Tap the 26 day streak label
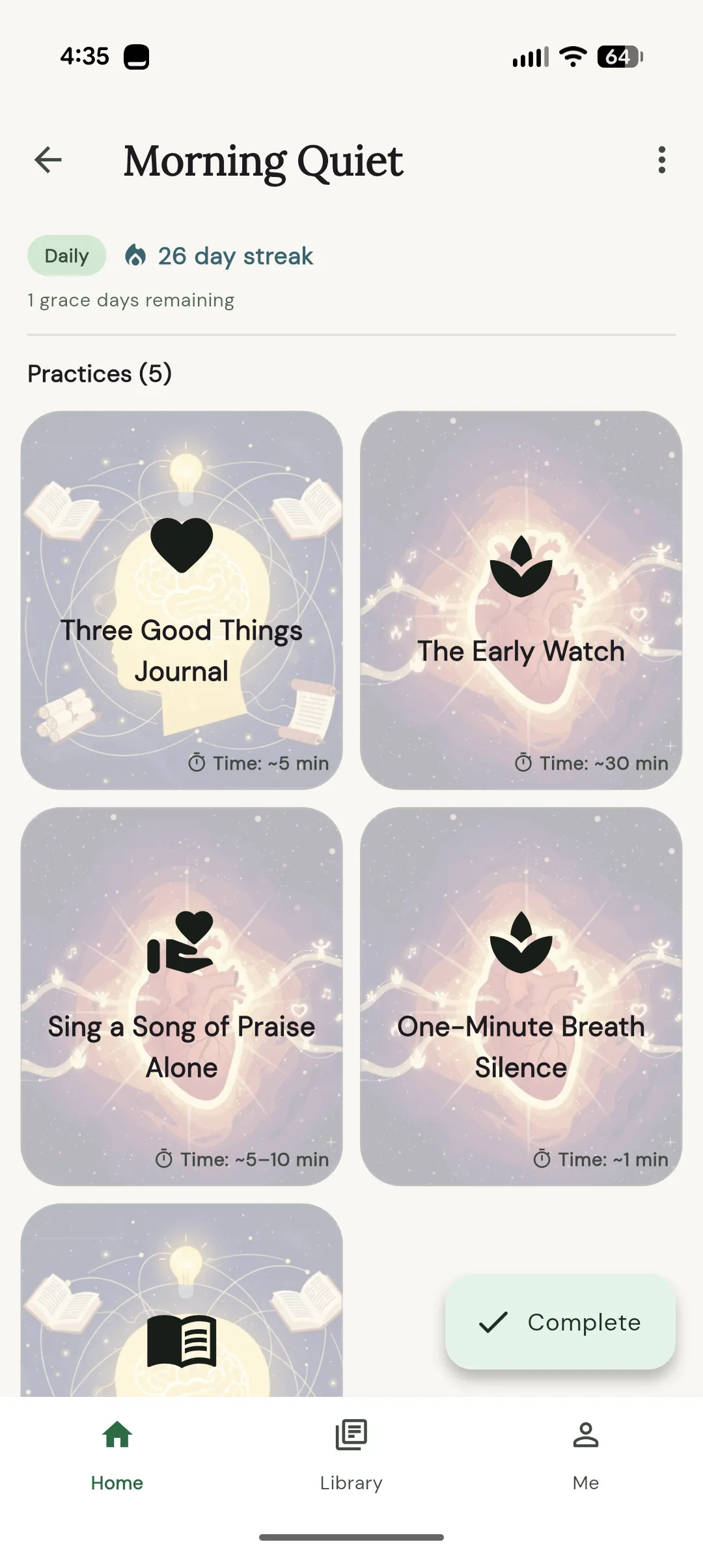Viewport: 703px width, 1568px height. (x=236, y=255)
